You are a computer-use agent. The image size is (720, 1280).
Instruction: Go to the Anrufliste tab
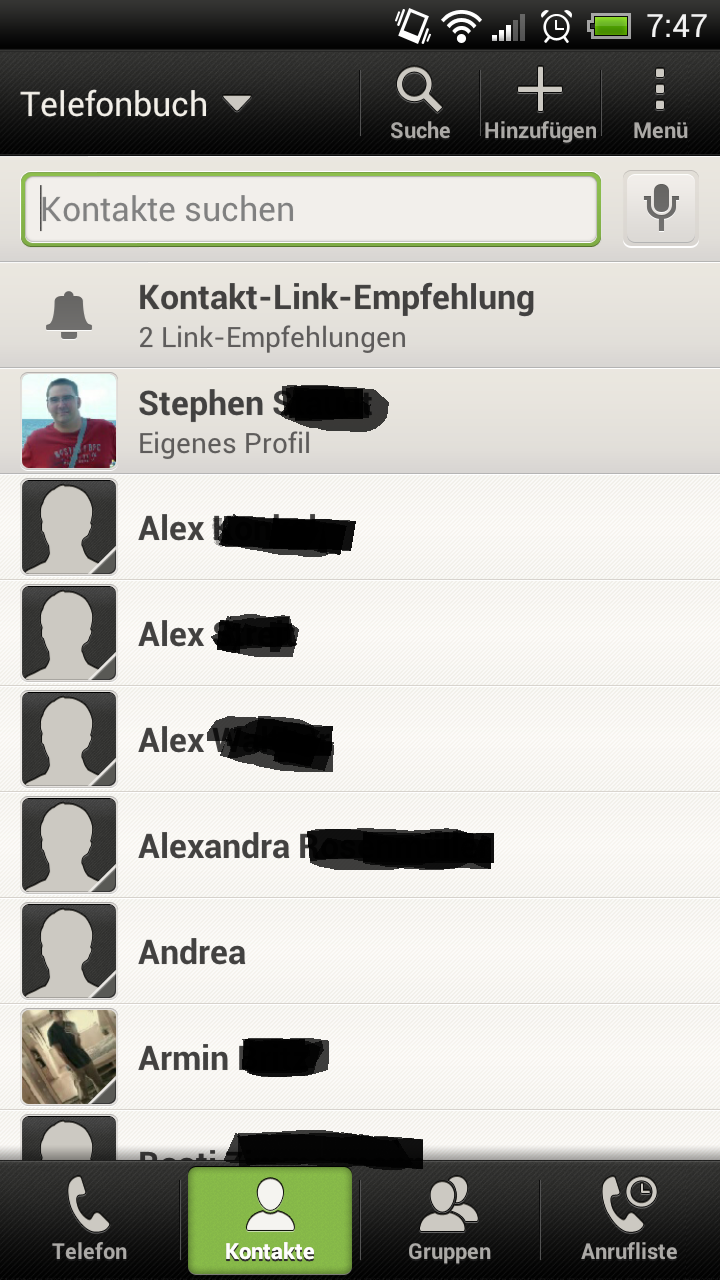pyautogui.click(x=630, y=1220)
